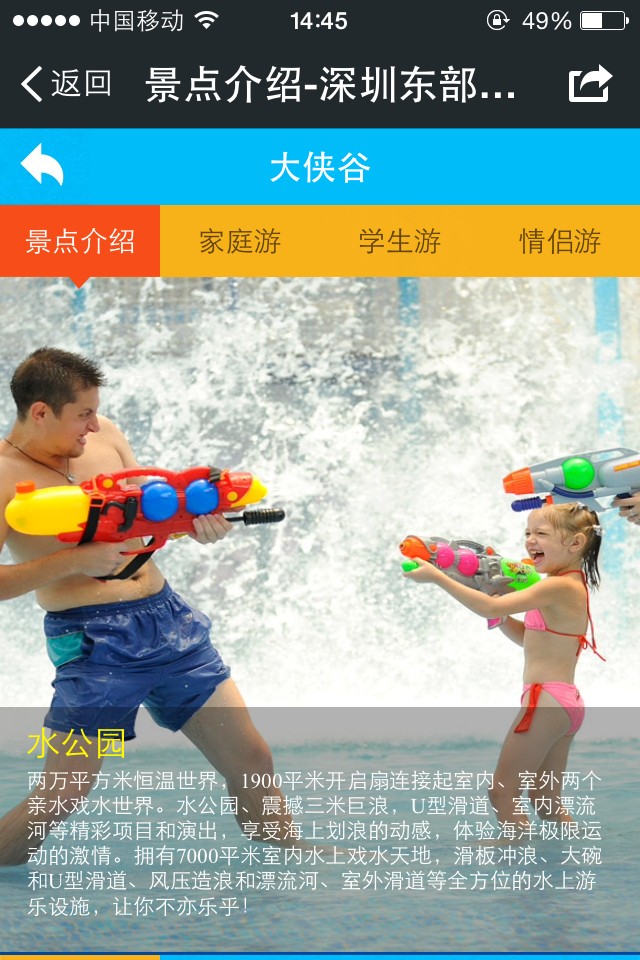Tap the white reply arrow beside 大侠谷
This screenshot has height=960, width=640.
pyautogui.click(x=42, y=165)
